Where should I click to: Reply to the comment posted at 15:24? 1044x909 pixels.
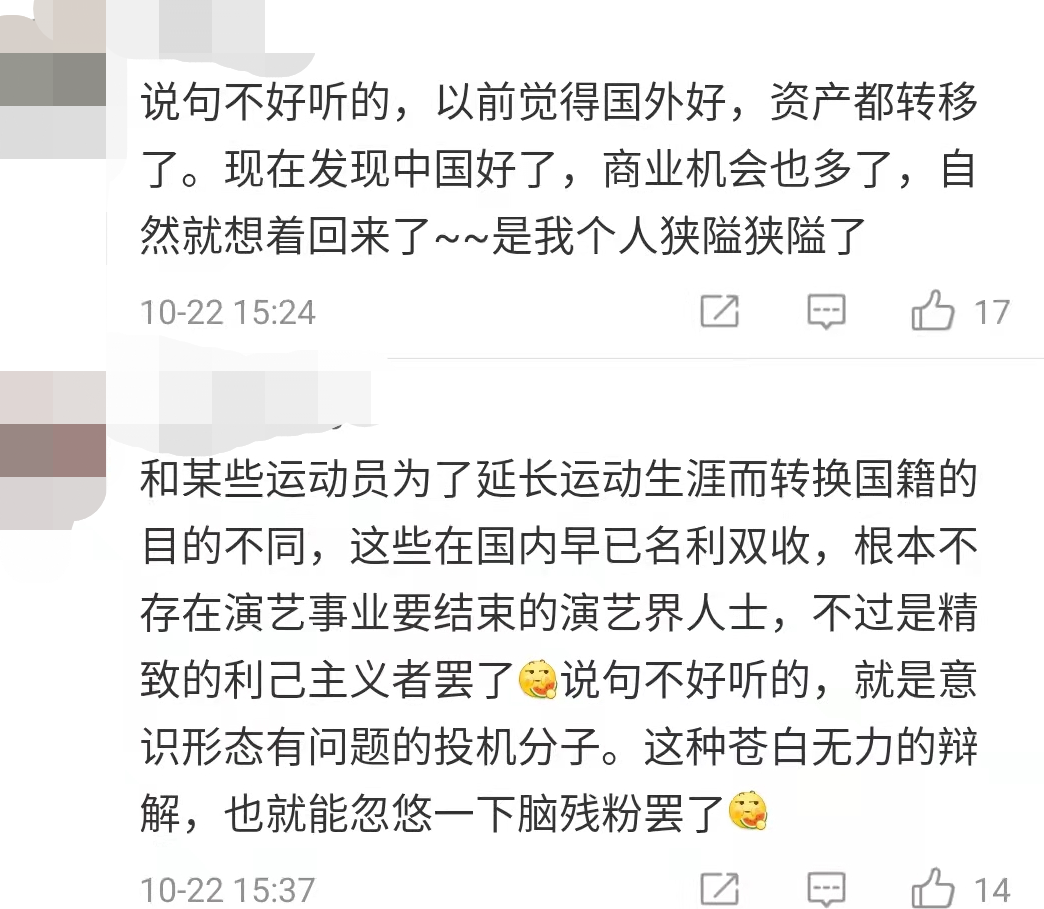tap(826, 312)
